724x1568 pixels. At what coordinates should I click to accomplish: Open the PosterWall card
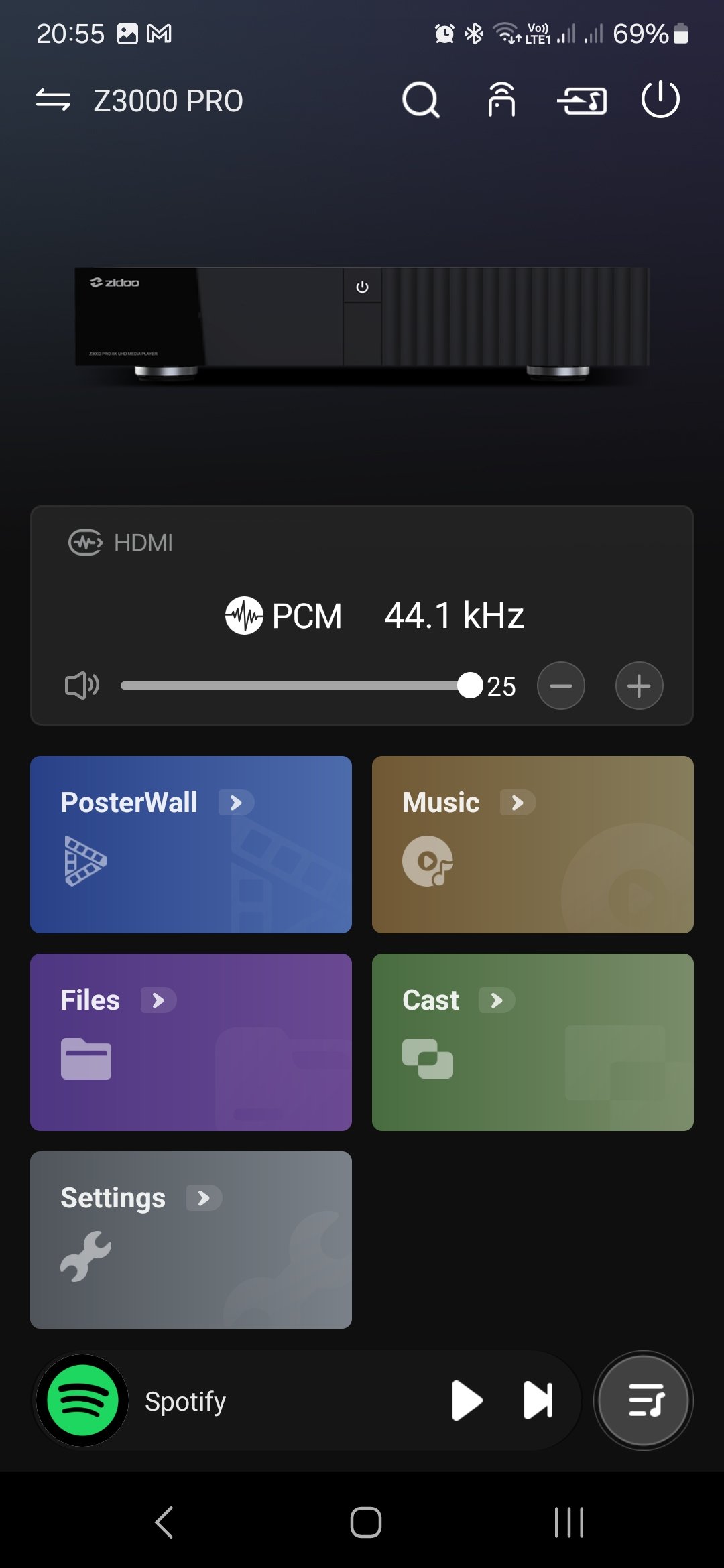pyautogui.click(x=191, y=844)
